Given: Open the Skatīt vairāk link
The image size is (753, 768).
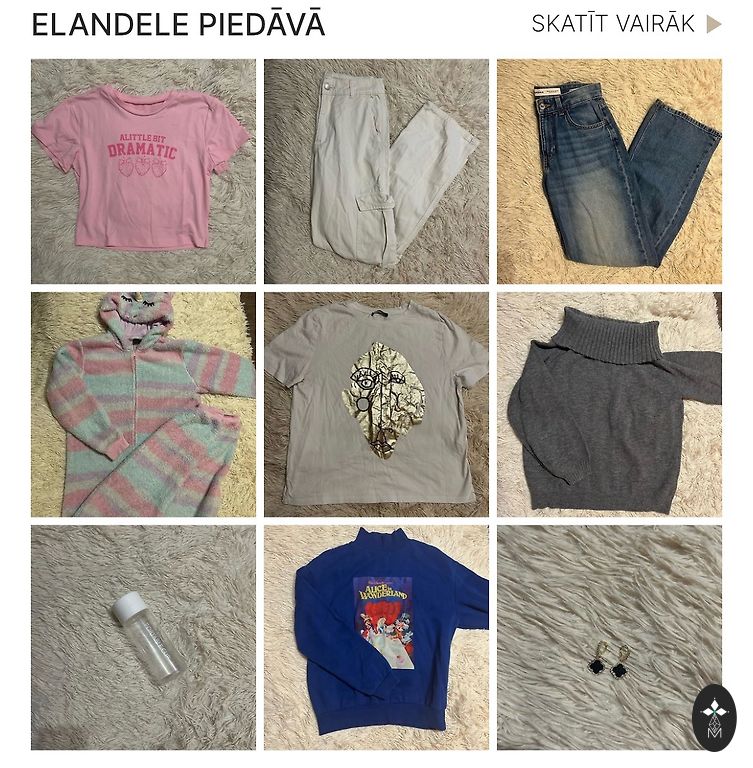Looking at the screenshot, I should point(625,24).
